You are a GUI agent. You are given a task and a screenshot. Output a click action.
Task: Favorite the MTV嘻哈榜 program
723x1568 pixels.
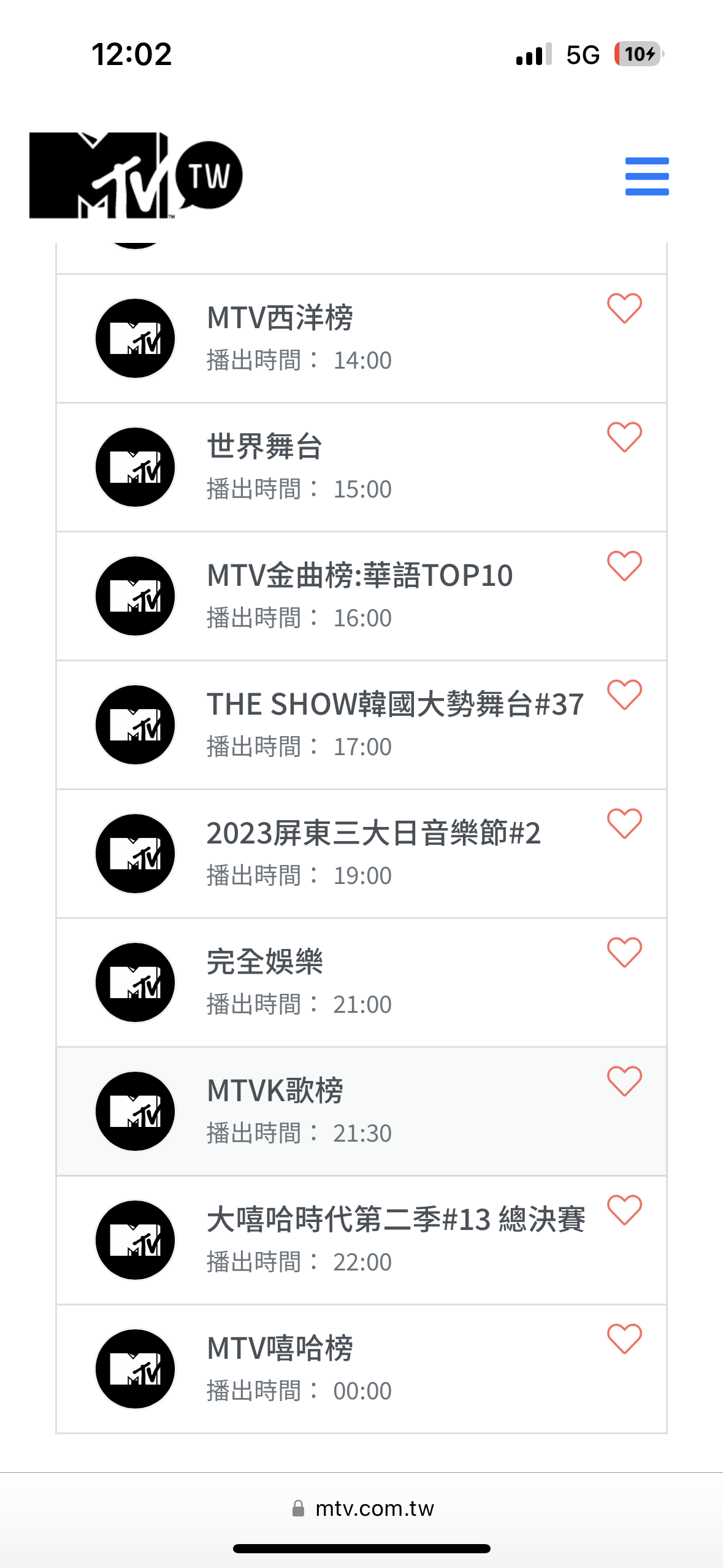pos(624,1339)
